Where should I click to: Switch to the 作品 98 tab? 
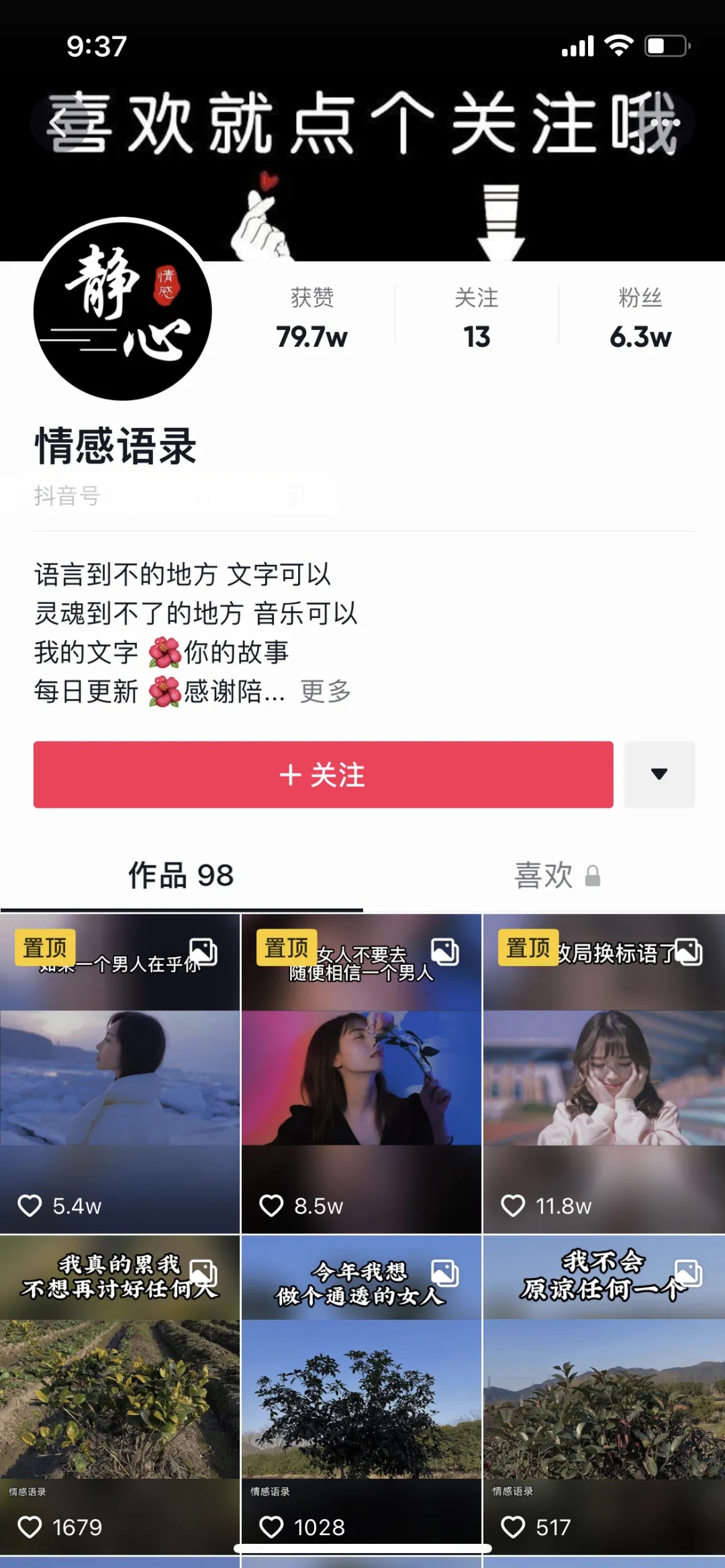click(x=181, y=876)
